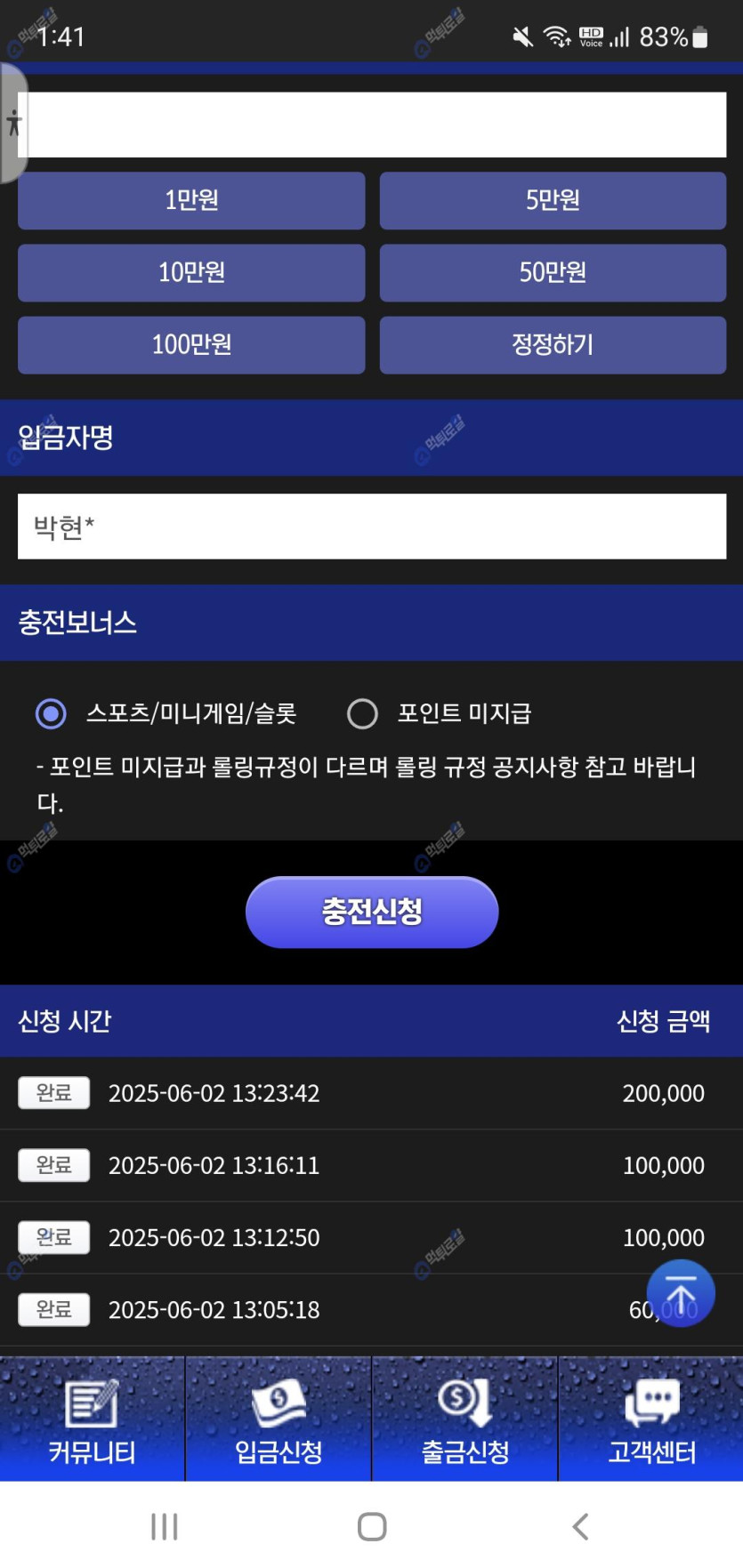
Task: Add 100만원 to the amount
Action: pyautogui.click(x=191, y=344)
